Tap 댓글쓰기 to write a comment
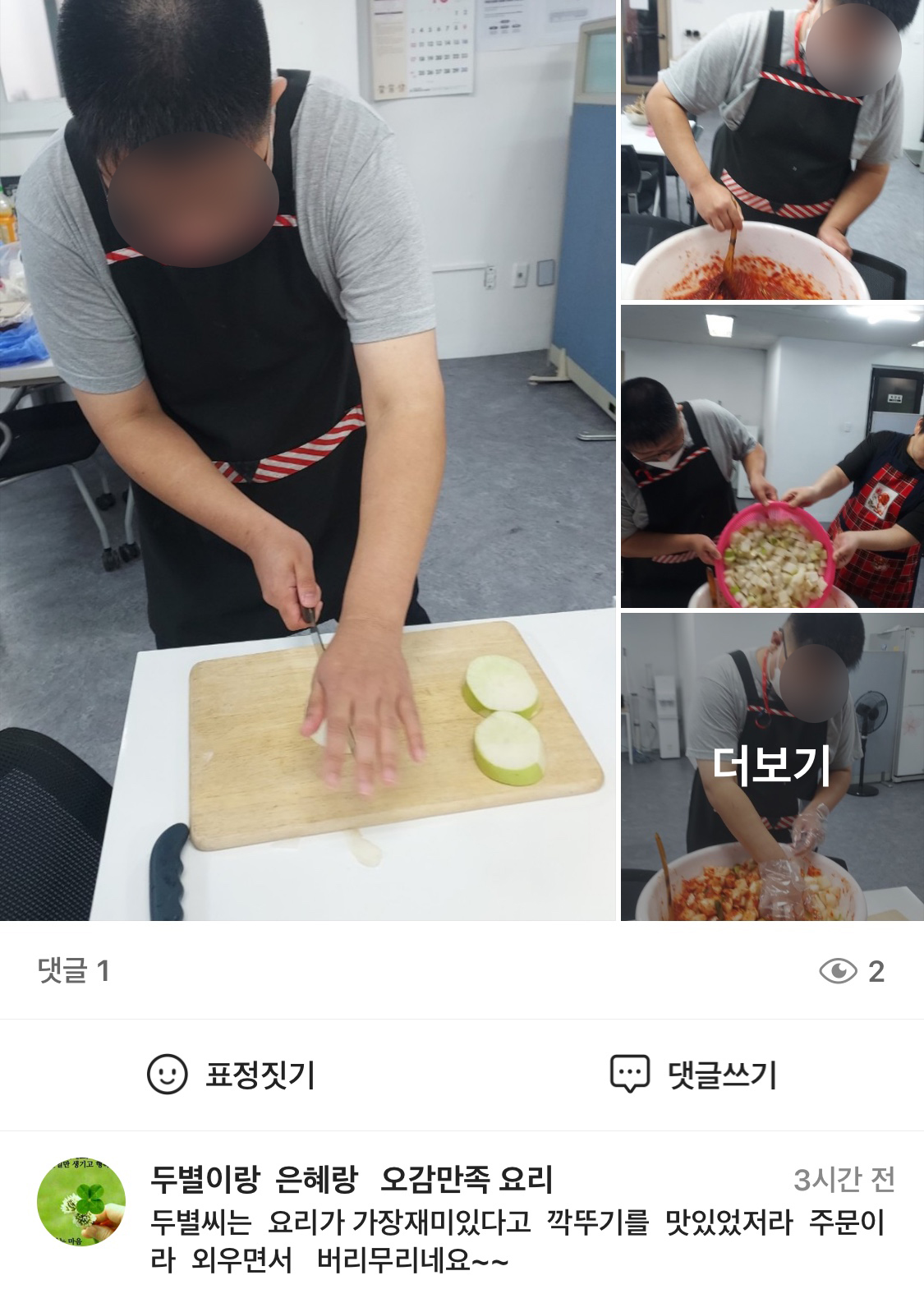The width and height of the screenshot is (924, 1303). [694, 1075]
